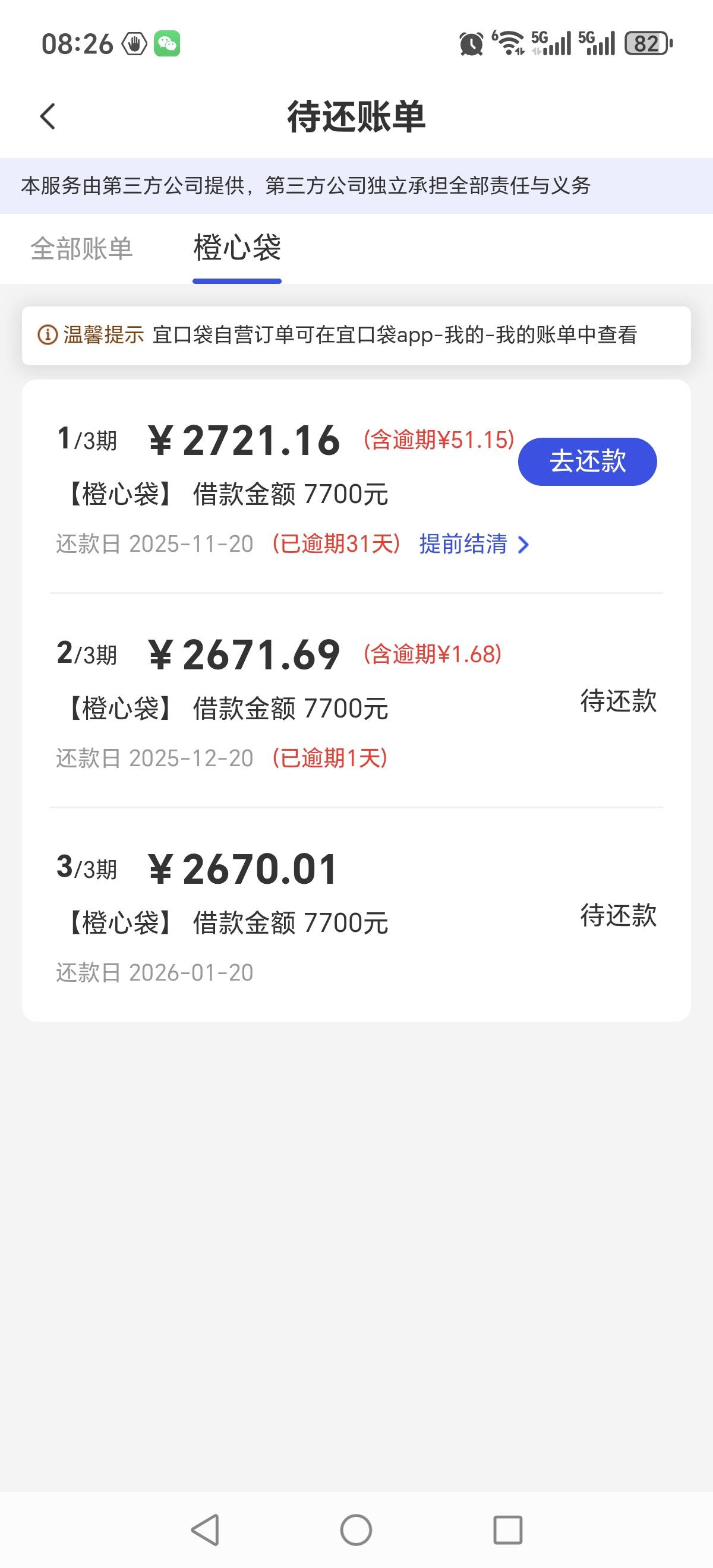Switch to the 全部账单 tab
Viewport: 713px width, 1568px height.
81,249
